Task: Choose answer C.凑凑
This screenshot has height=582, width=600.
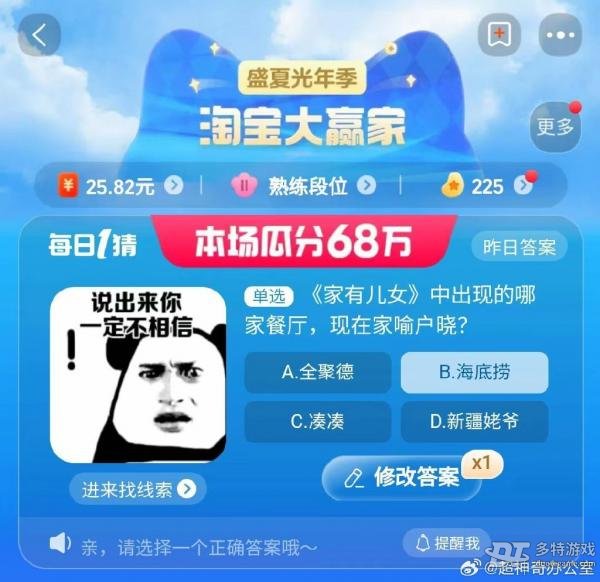Action: [317, 421]
